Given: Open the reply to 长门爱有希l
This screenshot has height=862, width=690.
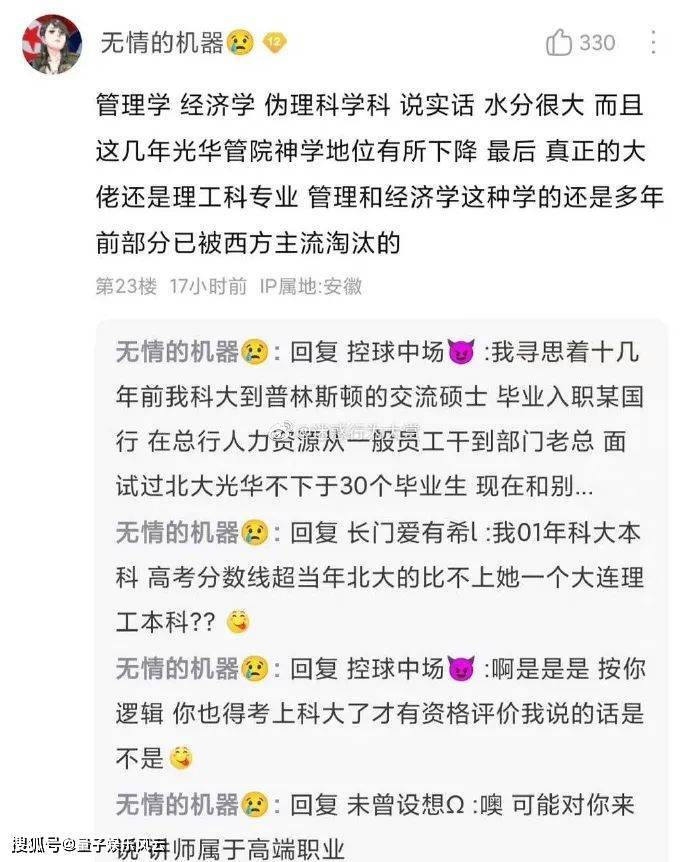Looking at the screenshot, I should [378, 577].
